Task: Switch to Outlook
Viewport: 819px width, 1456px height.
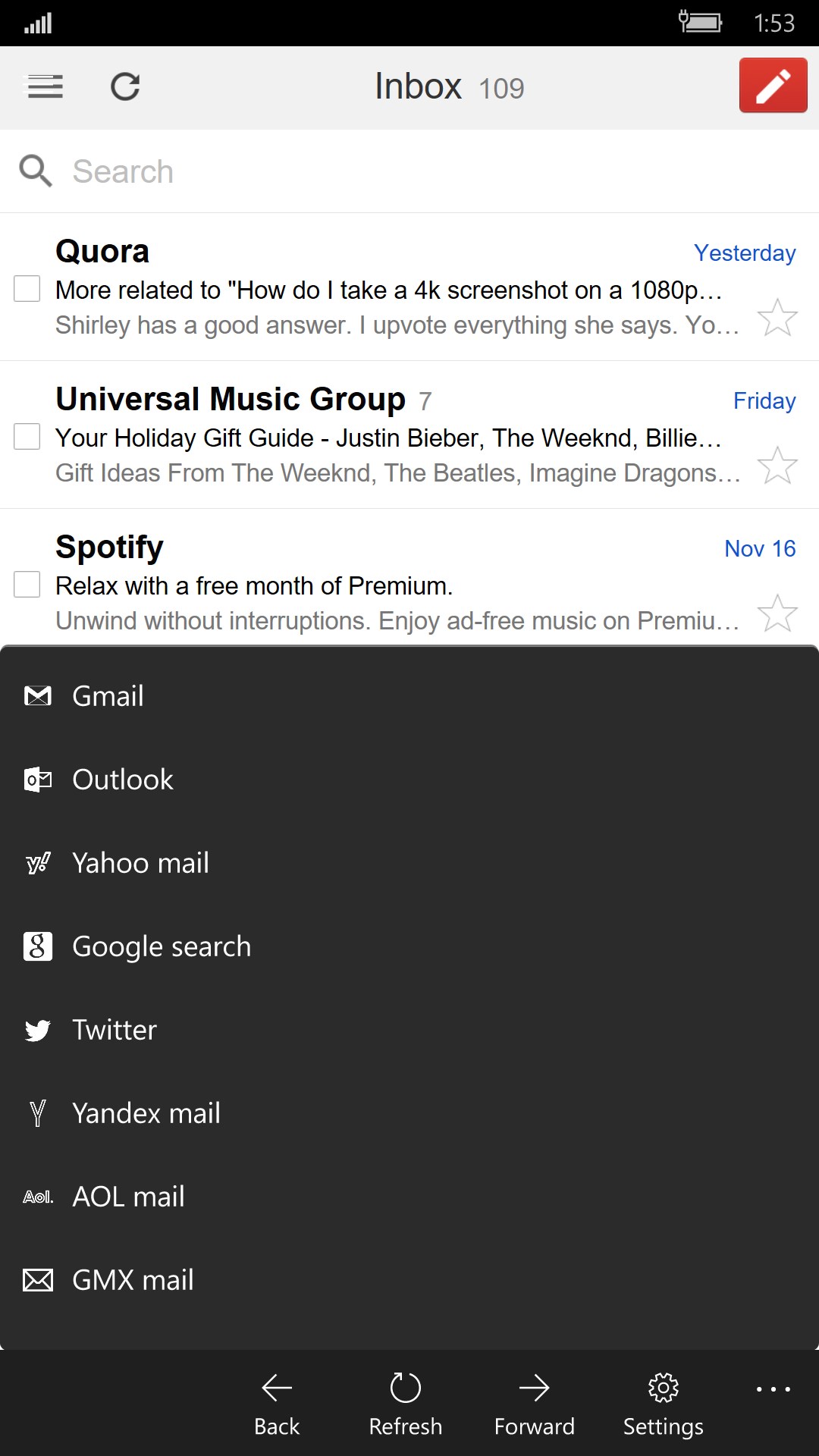Action: [409, 780]
